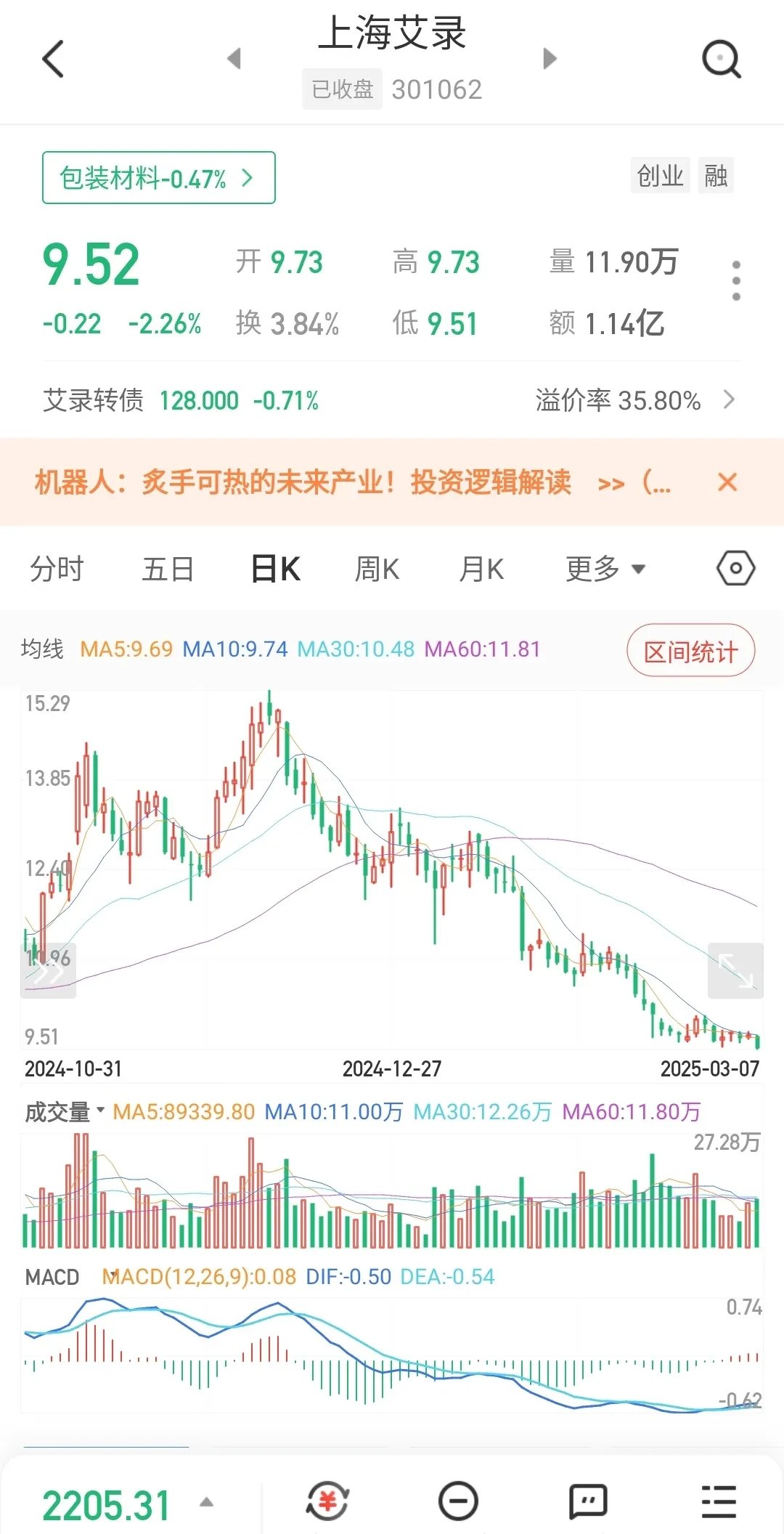Viewport: 784px width, 1534px height.
Task: Select the 周K chart tab
Action: 377,569
